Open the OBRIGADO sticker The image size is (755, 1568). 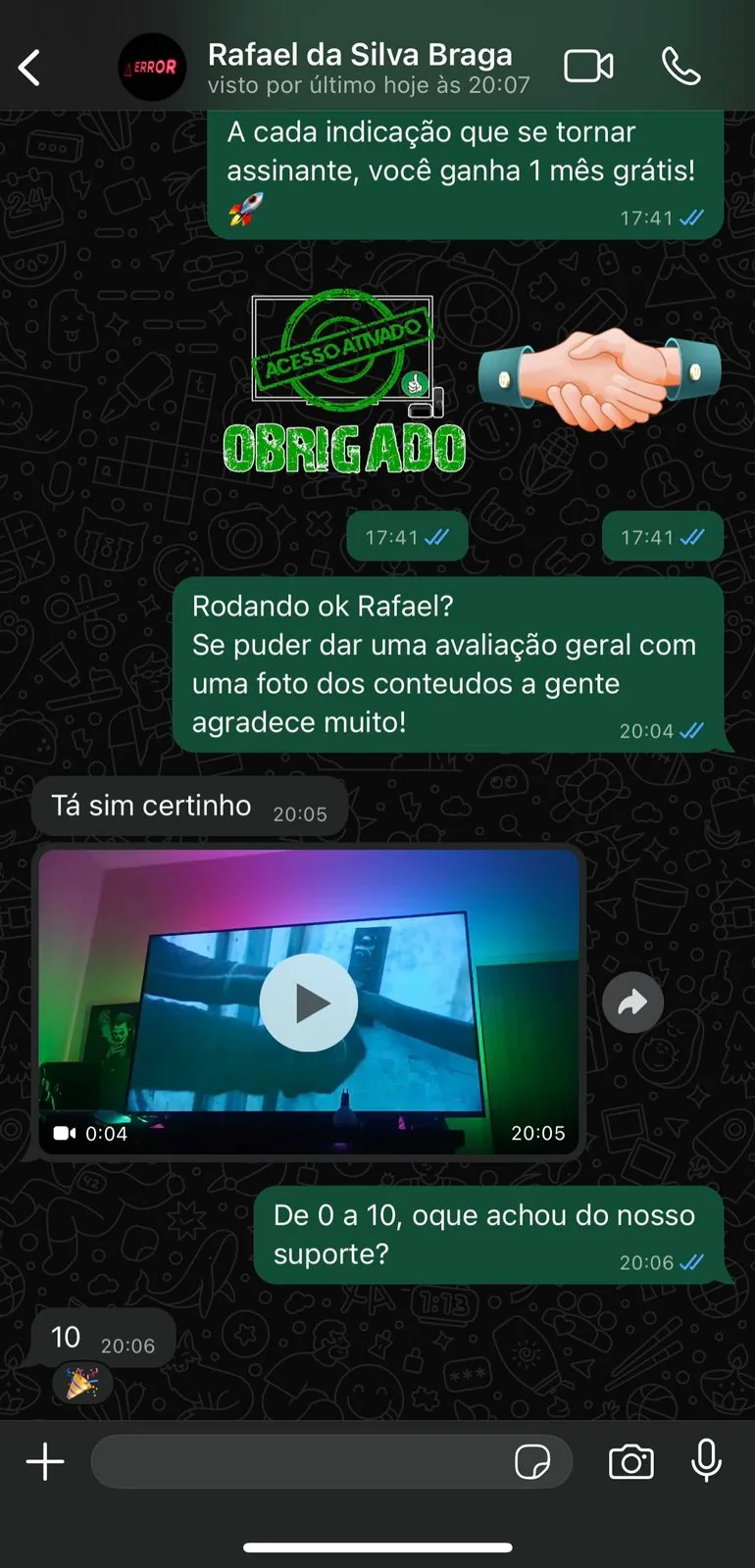343,382
